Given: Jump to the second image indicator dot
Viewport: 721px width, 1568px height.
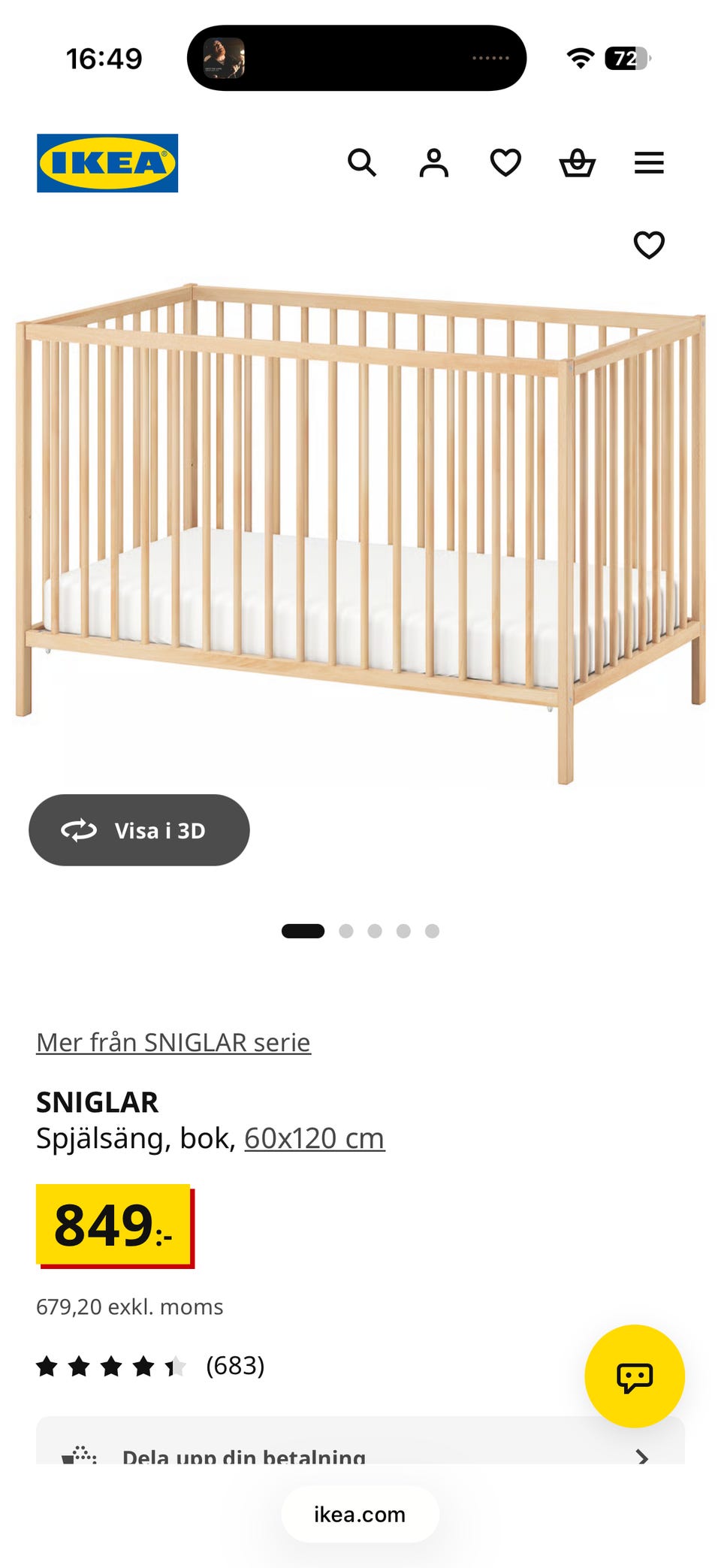Looking at the screenshot, I should pos(346,931).
